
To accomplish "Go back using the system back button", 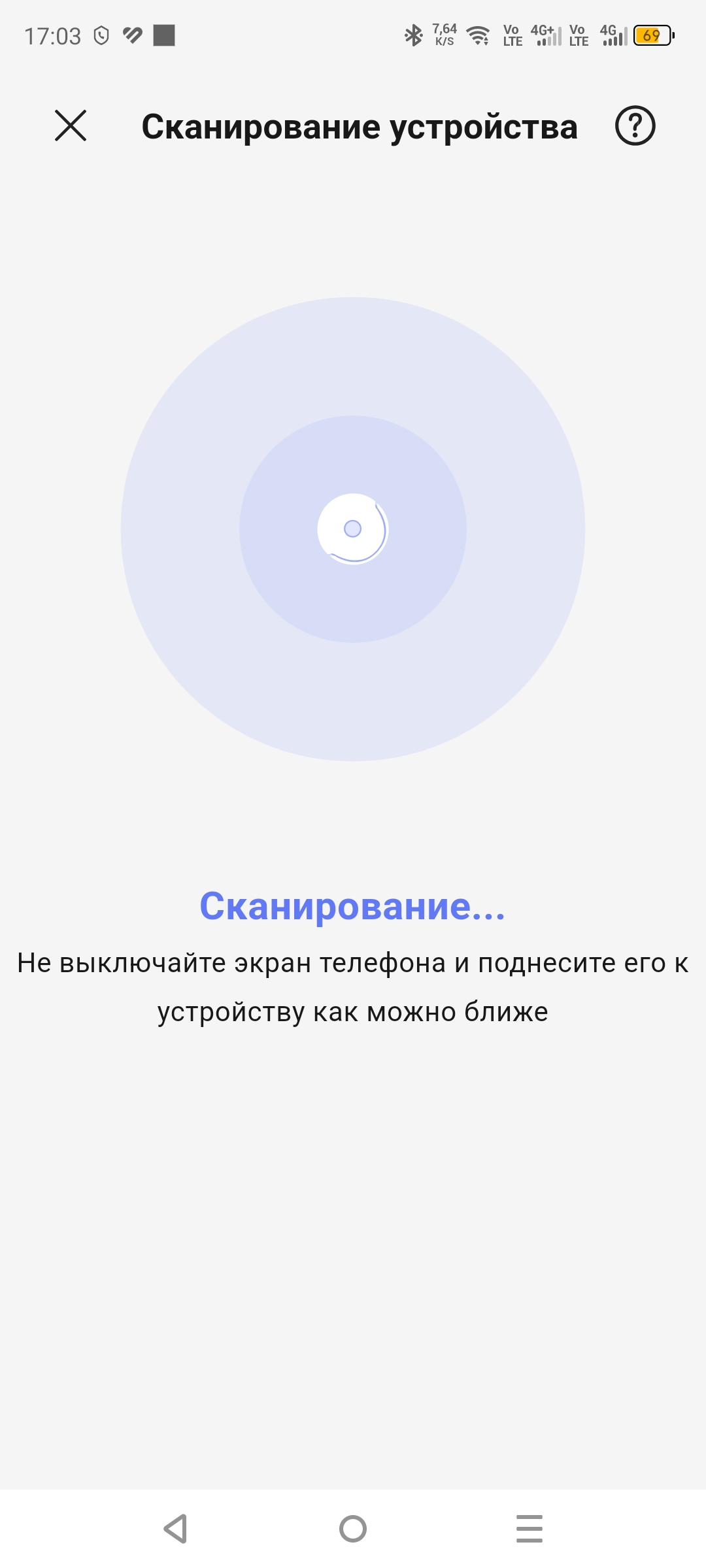I will pos(176,1528).
